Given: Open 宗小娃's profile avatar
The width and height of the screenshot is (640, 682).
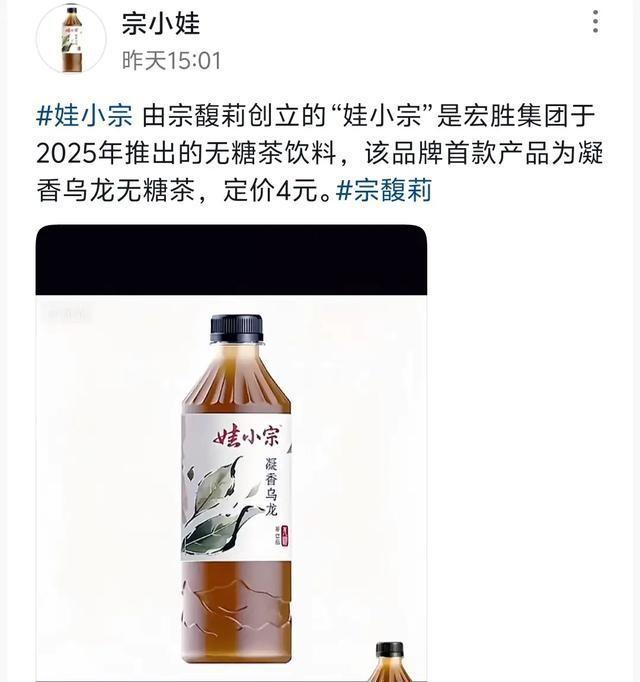Looking at the screenshot, I should 71,39.
